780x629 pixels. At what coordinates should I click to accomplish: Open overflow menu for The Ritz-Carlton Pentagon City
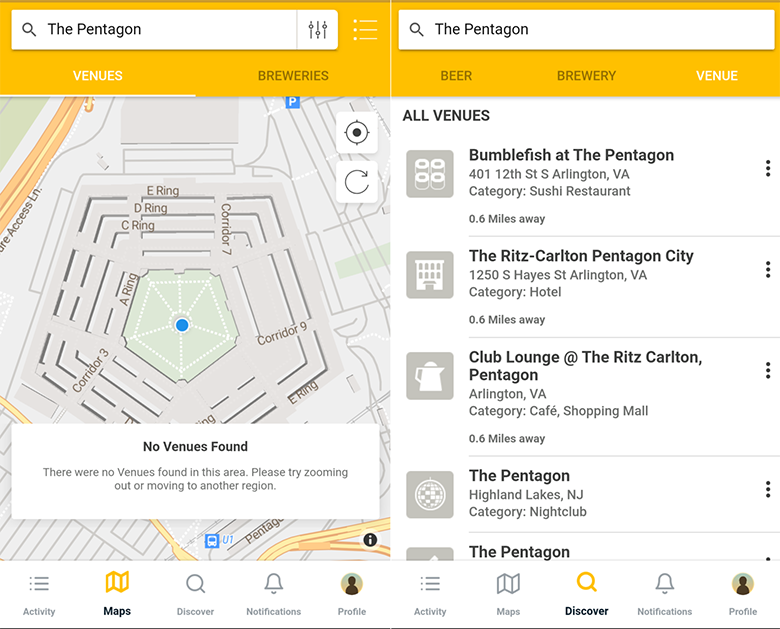[x=767, y=269]
